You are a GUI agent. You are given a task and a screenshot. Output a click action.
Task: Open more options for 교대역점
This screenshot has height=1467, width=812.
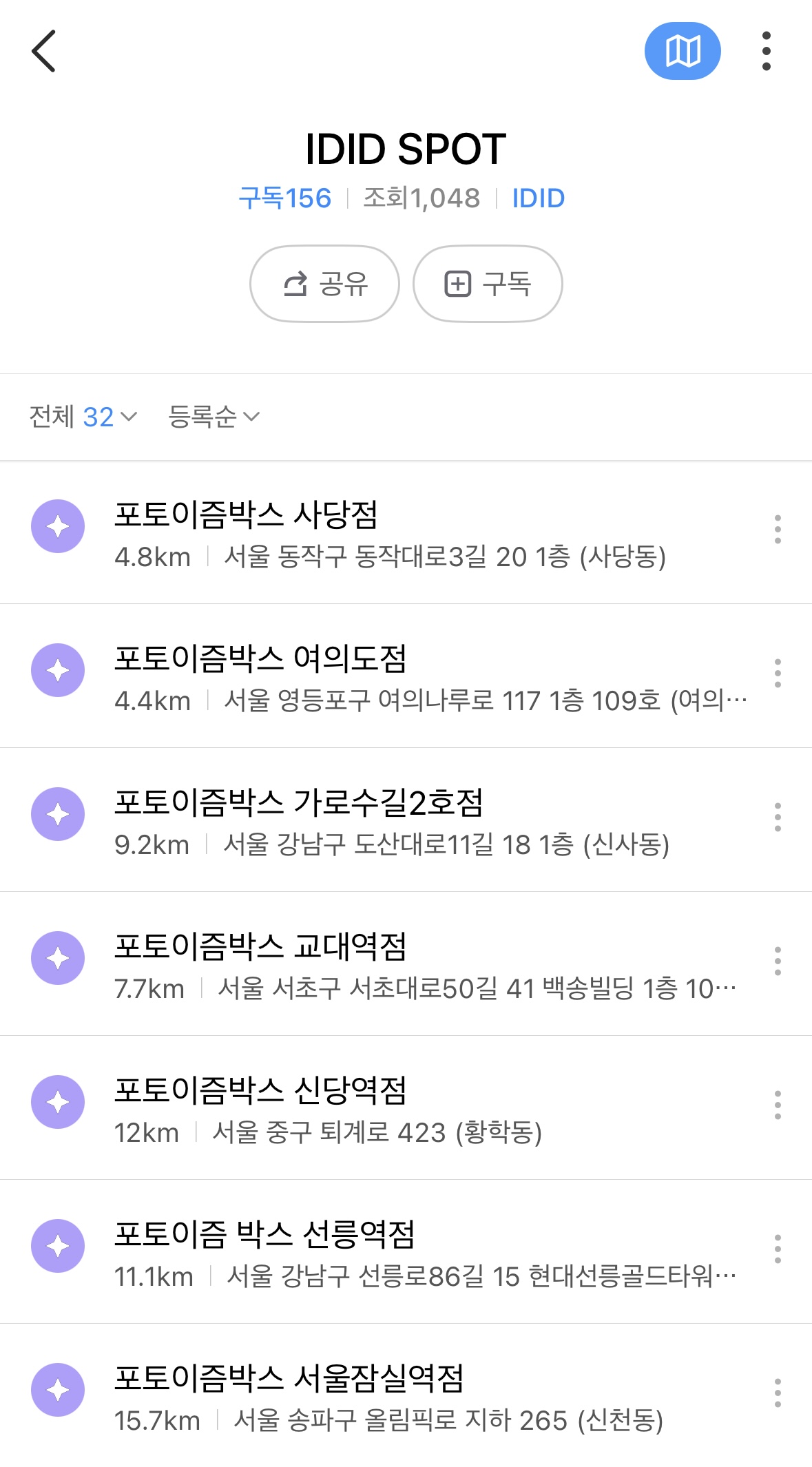click(x=778, y=961)
